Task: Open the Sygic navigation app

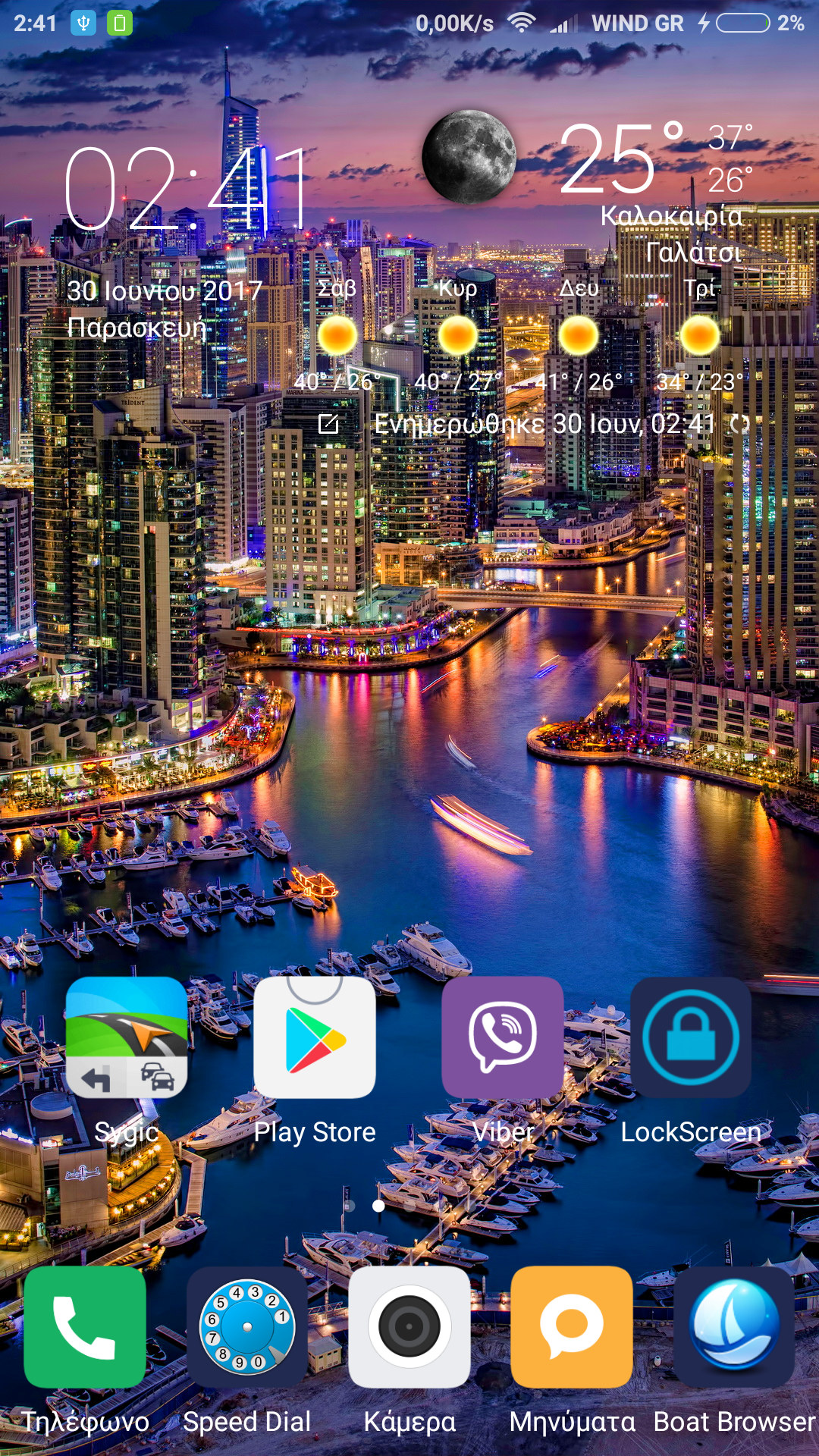Action: (x=127, y=1037)
